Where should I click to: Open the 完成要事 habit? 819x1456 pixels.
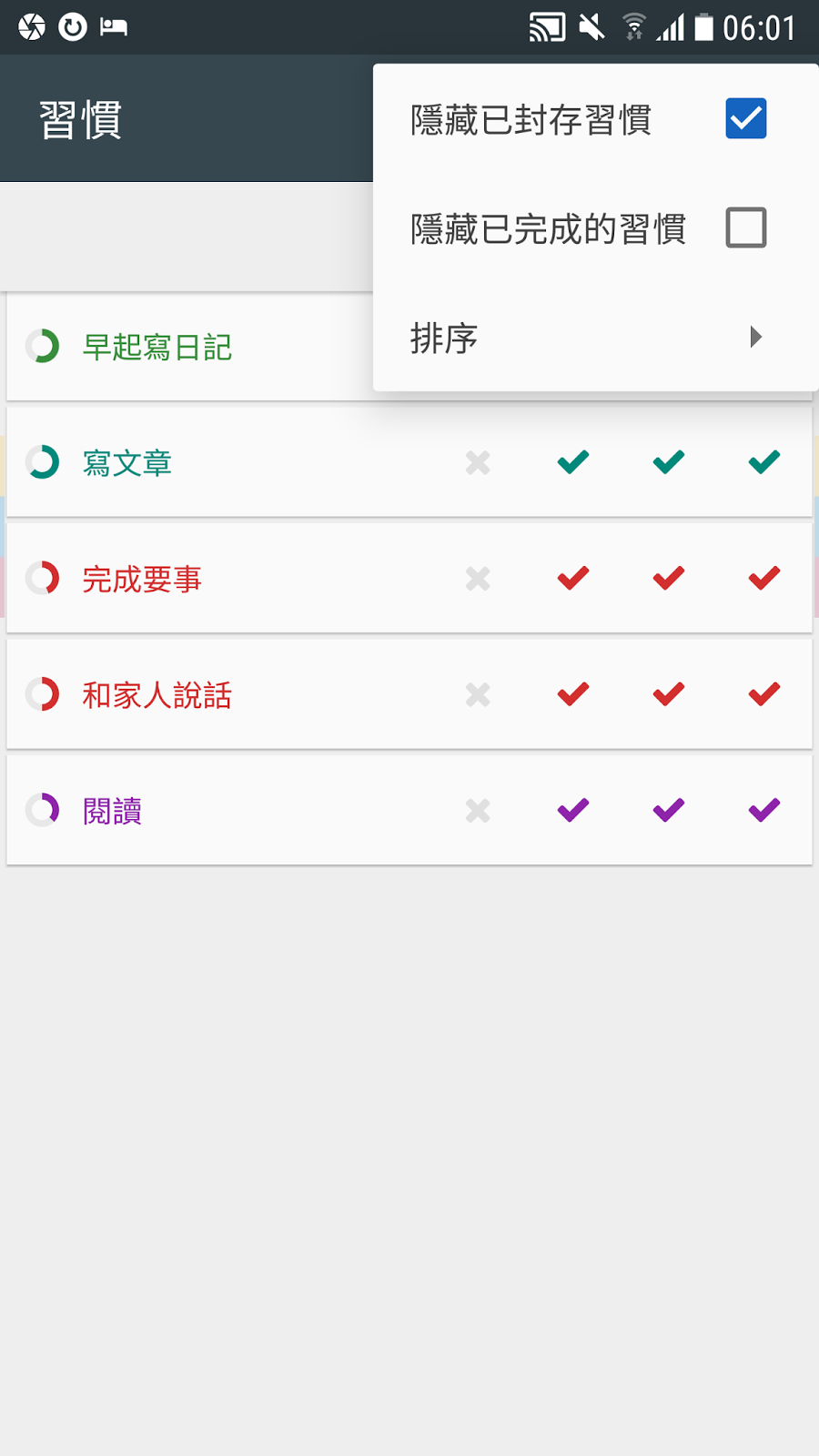click(x=142, y=579)
